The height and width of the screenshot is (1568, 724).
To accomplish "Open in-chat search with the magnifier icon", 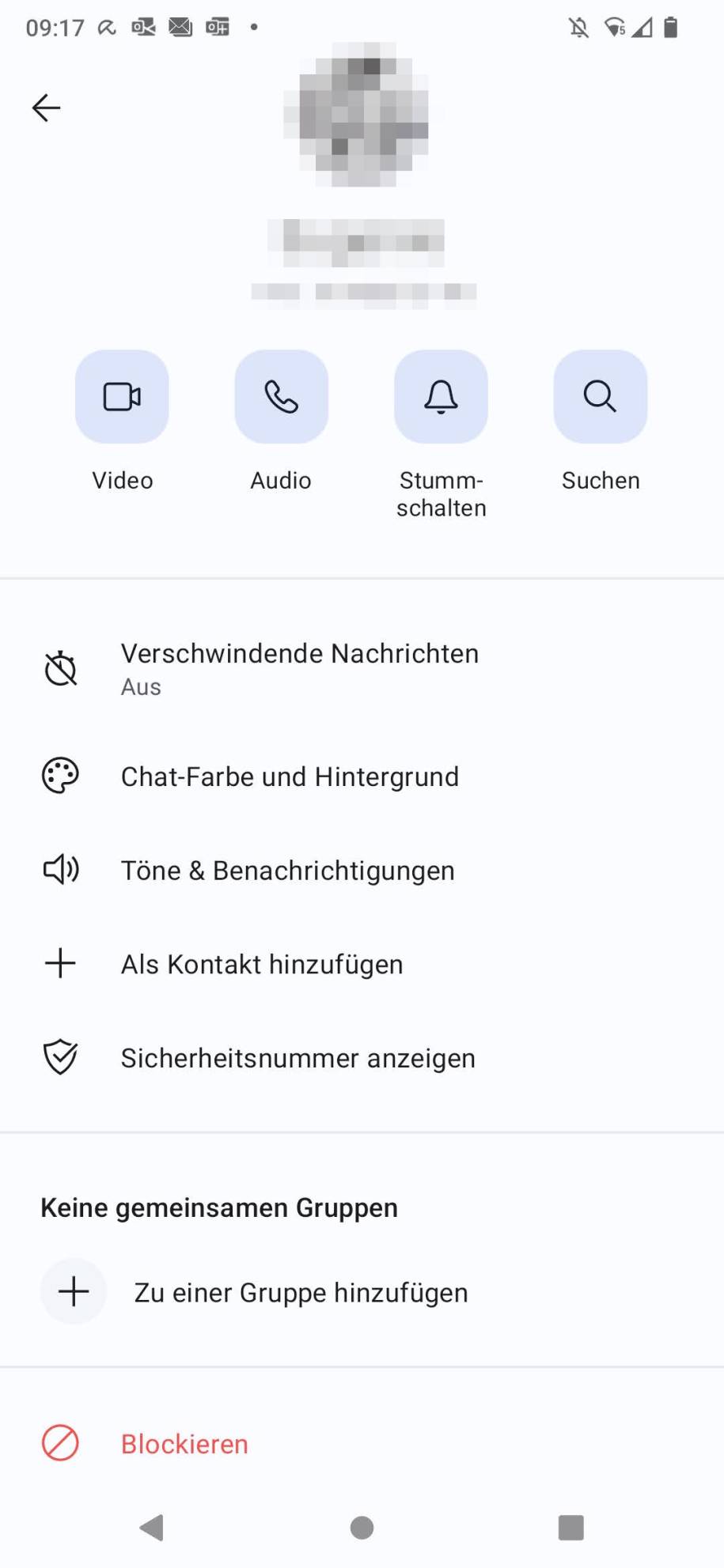I will click(x=600, y=396).
